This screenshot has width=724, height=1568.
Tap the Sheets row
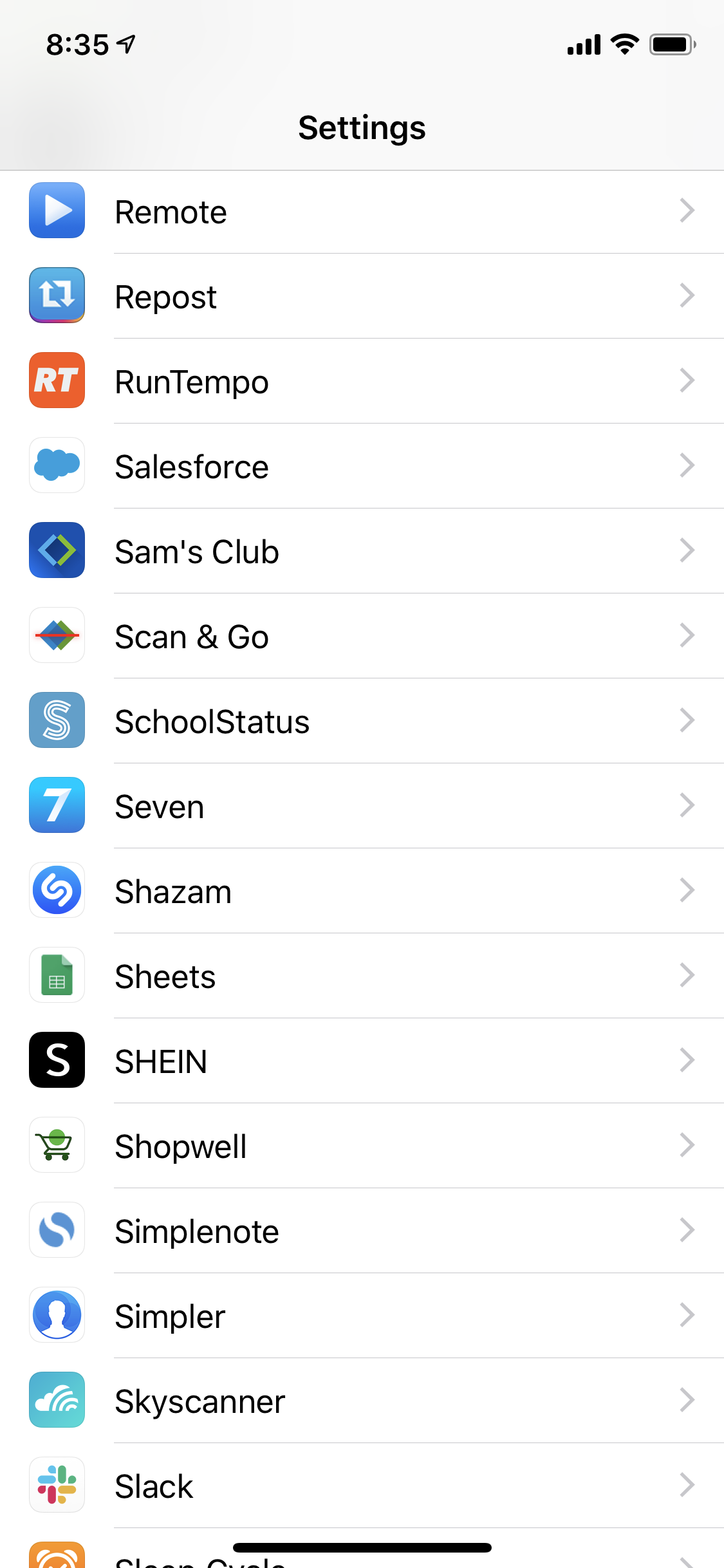(362, 976)
